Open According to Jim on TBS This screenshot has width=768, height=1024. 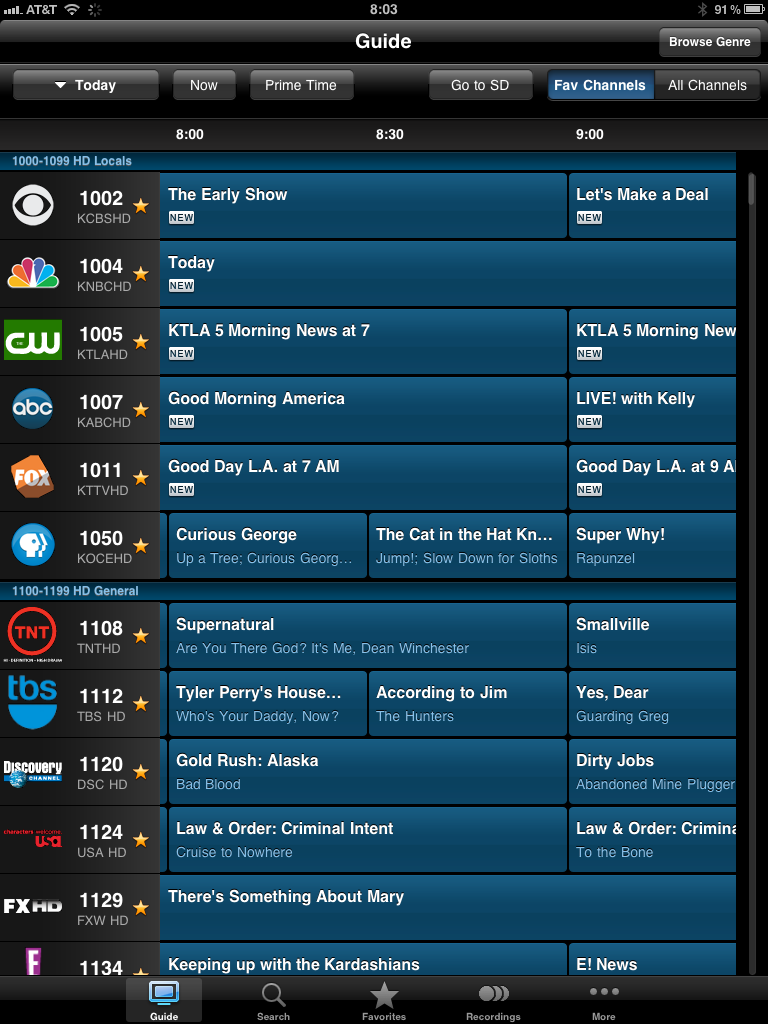pyautogui.click(x=467, y=703)
